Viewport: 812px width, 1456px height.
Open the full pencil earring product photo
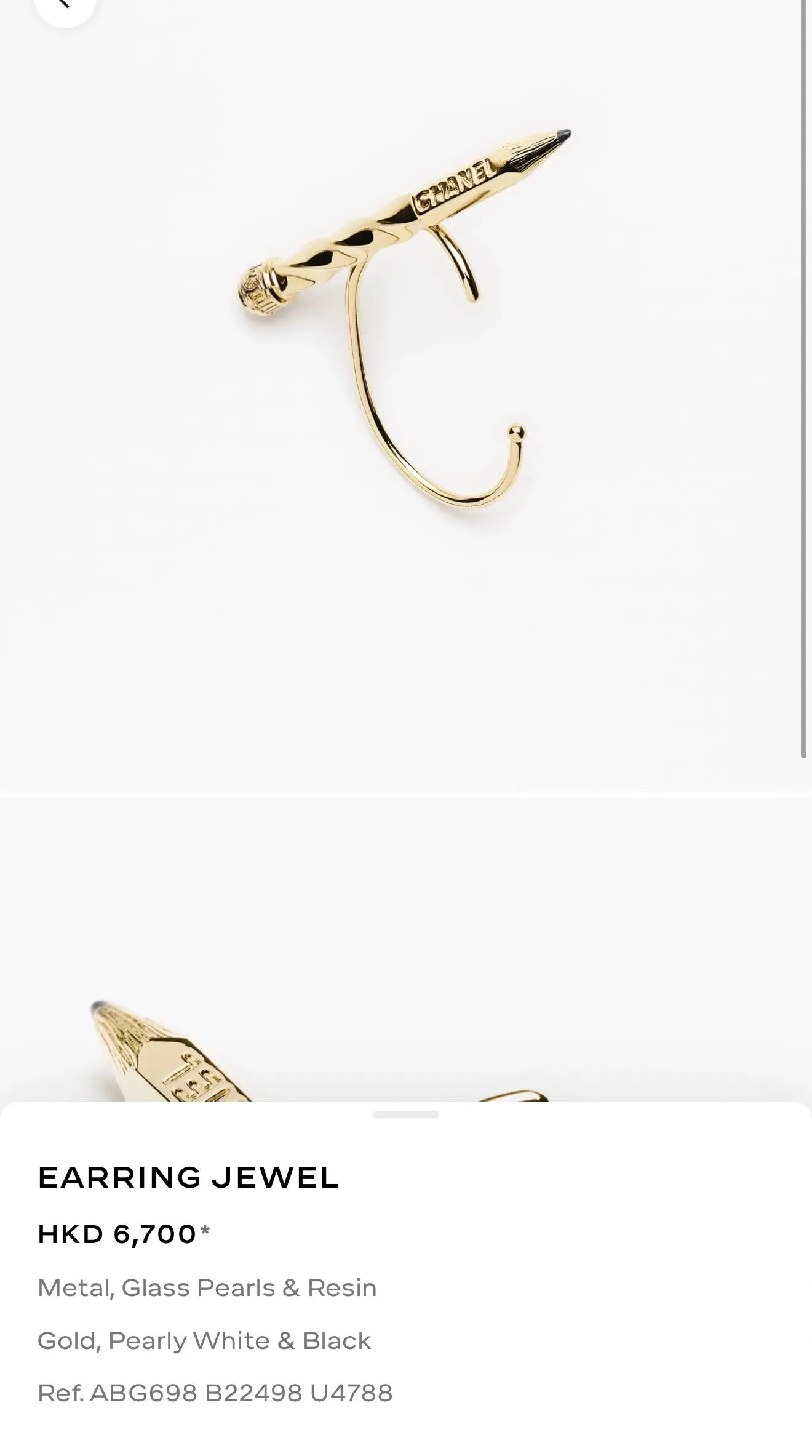(x=406, y=320)
